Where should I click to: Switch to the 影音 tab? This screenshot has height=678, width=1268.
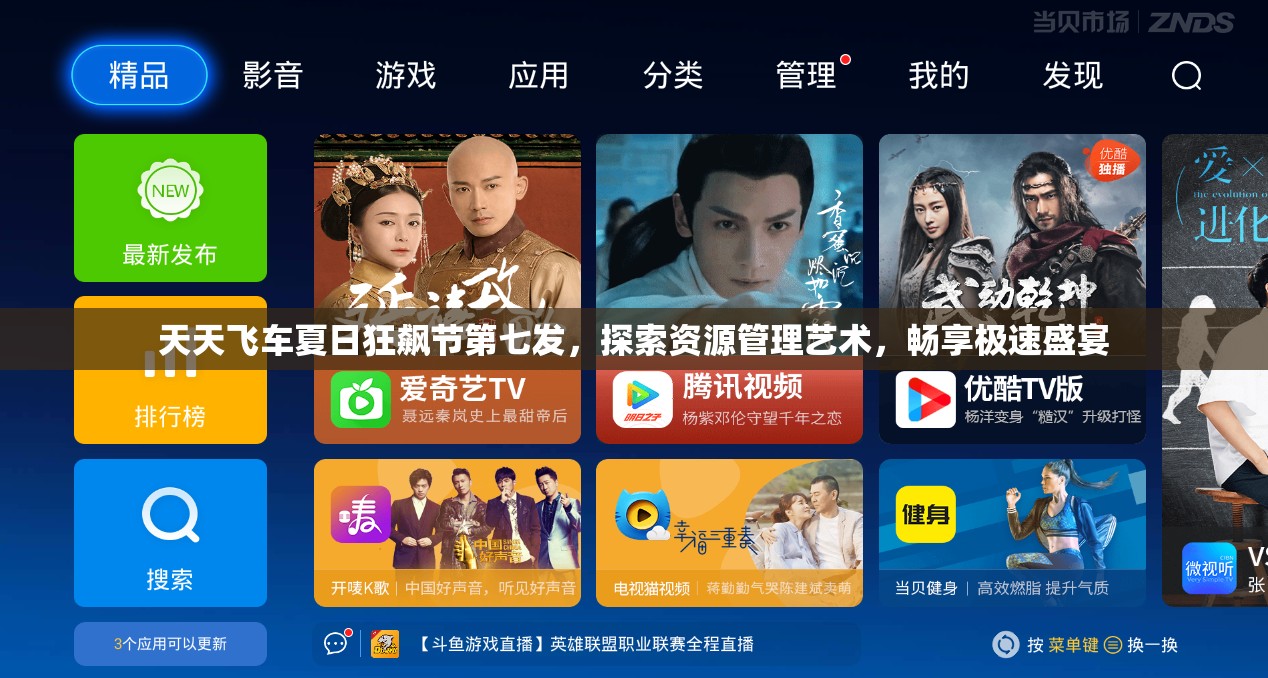click(x=272, y=75)
